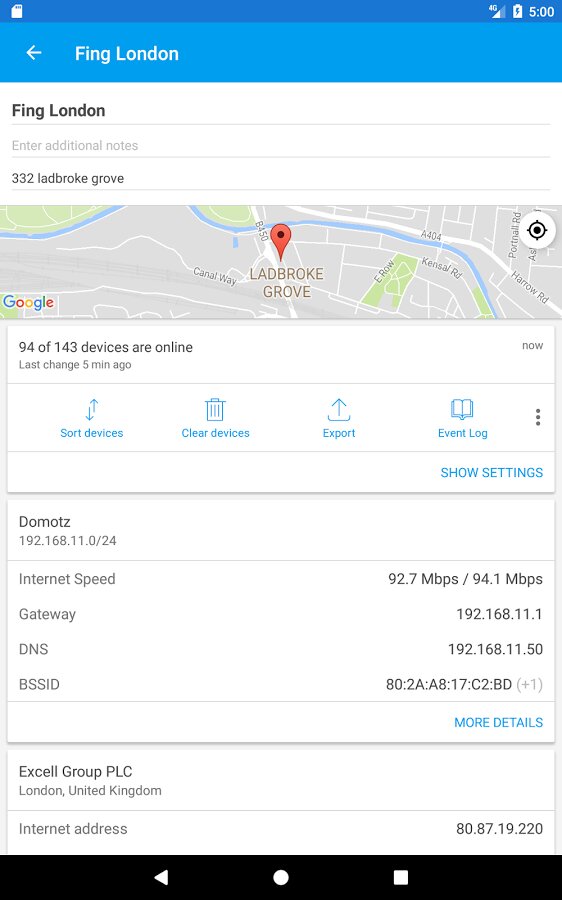Tap the additional notes field
The width and height of the screenshot is (562, 900).
coord(281,145)
